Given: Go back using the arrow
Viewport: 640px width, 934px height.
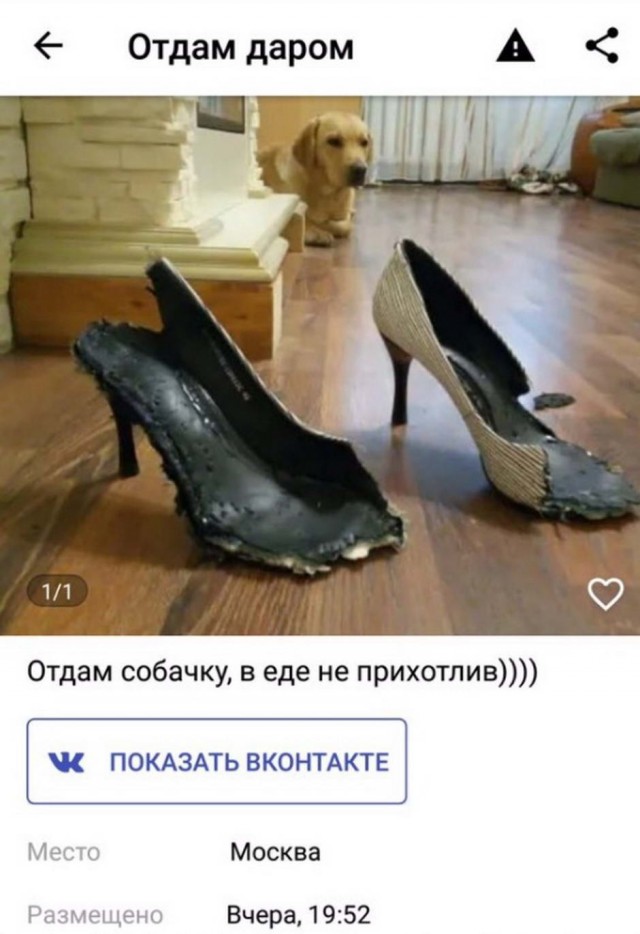Looking at the screenshot, I should [48, 46].
